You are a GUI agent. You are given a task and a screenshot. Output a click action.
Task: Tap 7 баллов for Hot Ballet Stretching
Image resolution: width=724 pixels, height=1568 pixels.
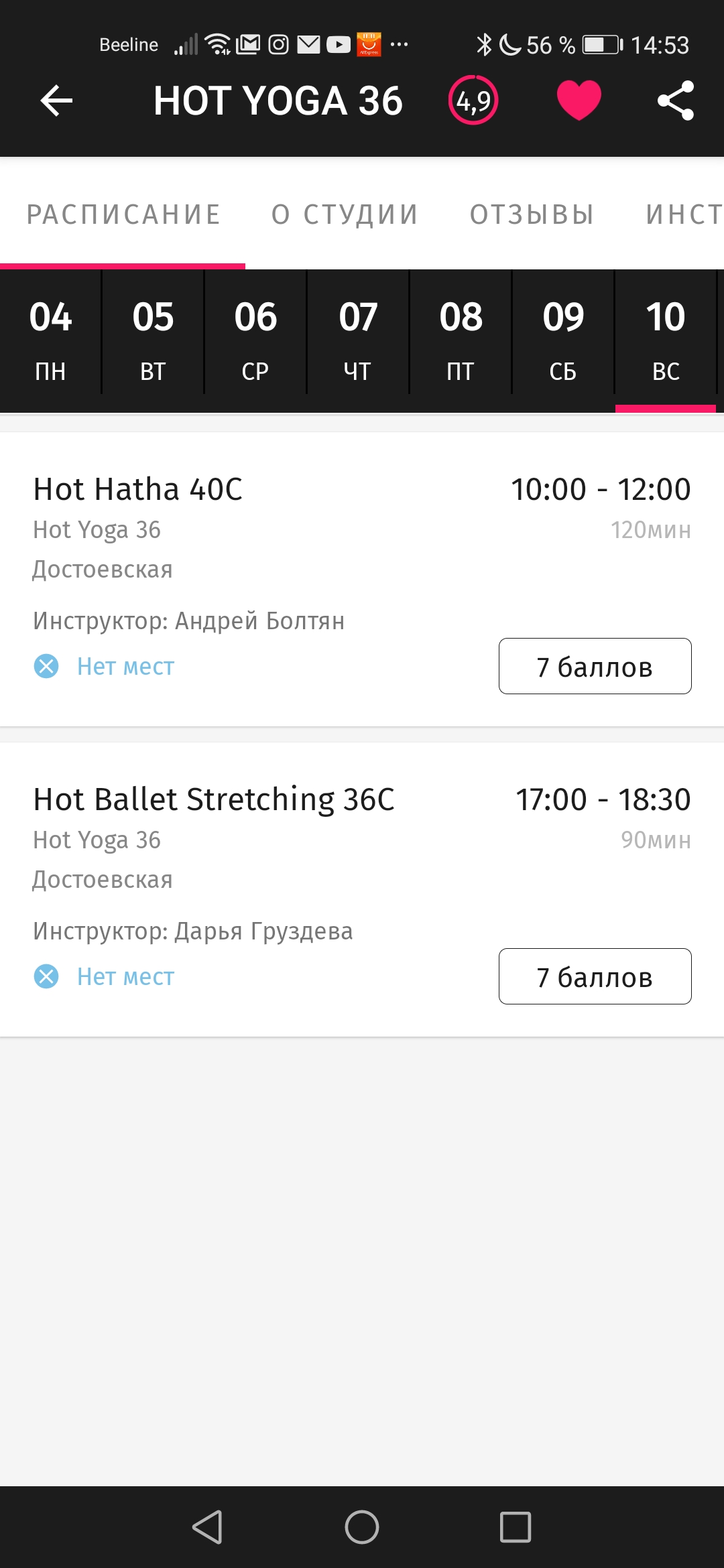595,976
